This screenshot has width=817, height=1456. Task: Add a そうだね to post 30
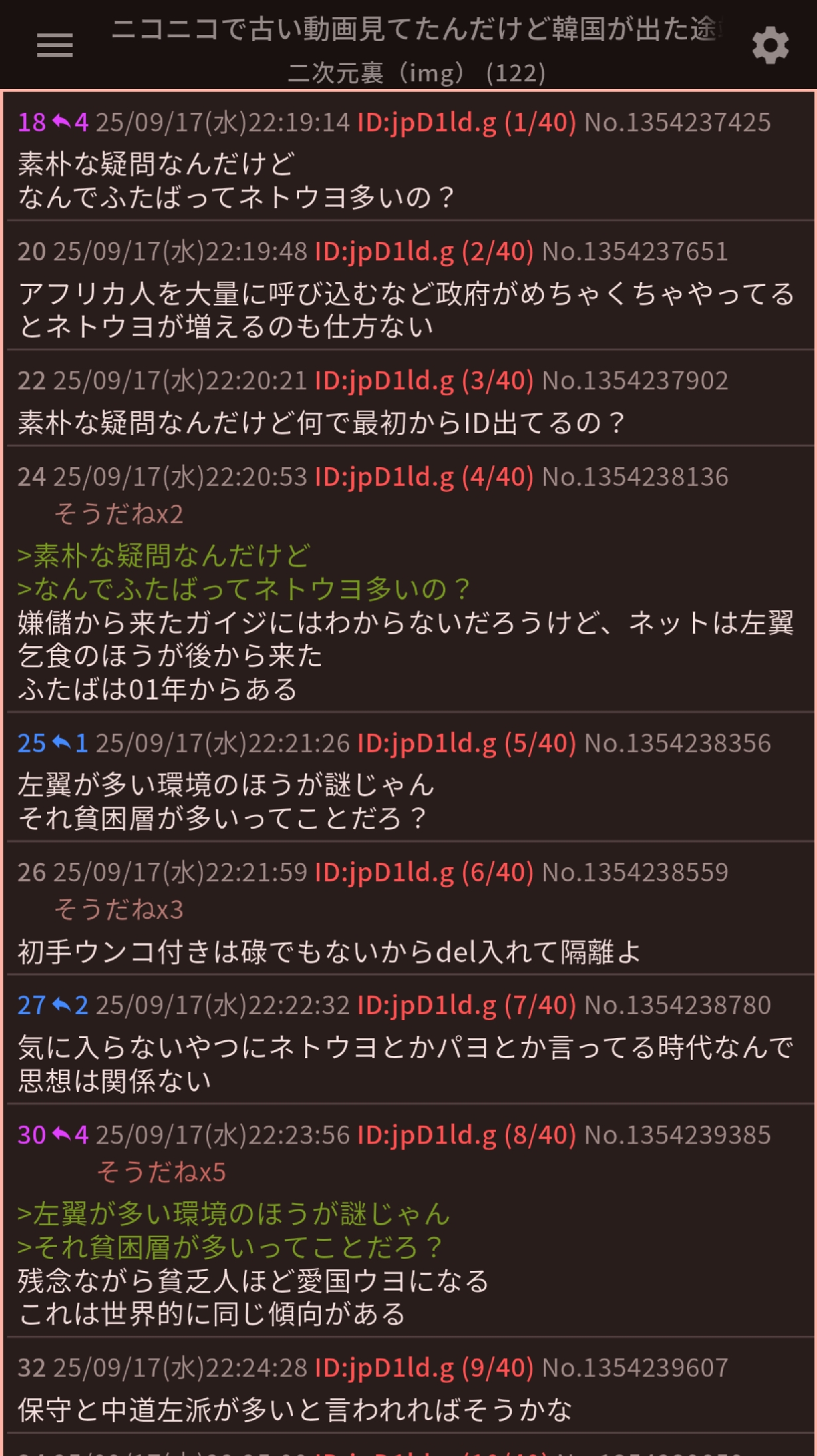(x=161, y=1172)
